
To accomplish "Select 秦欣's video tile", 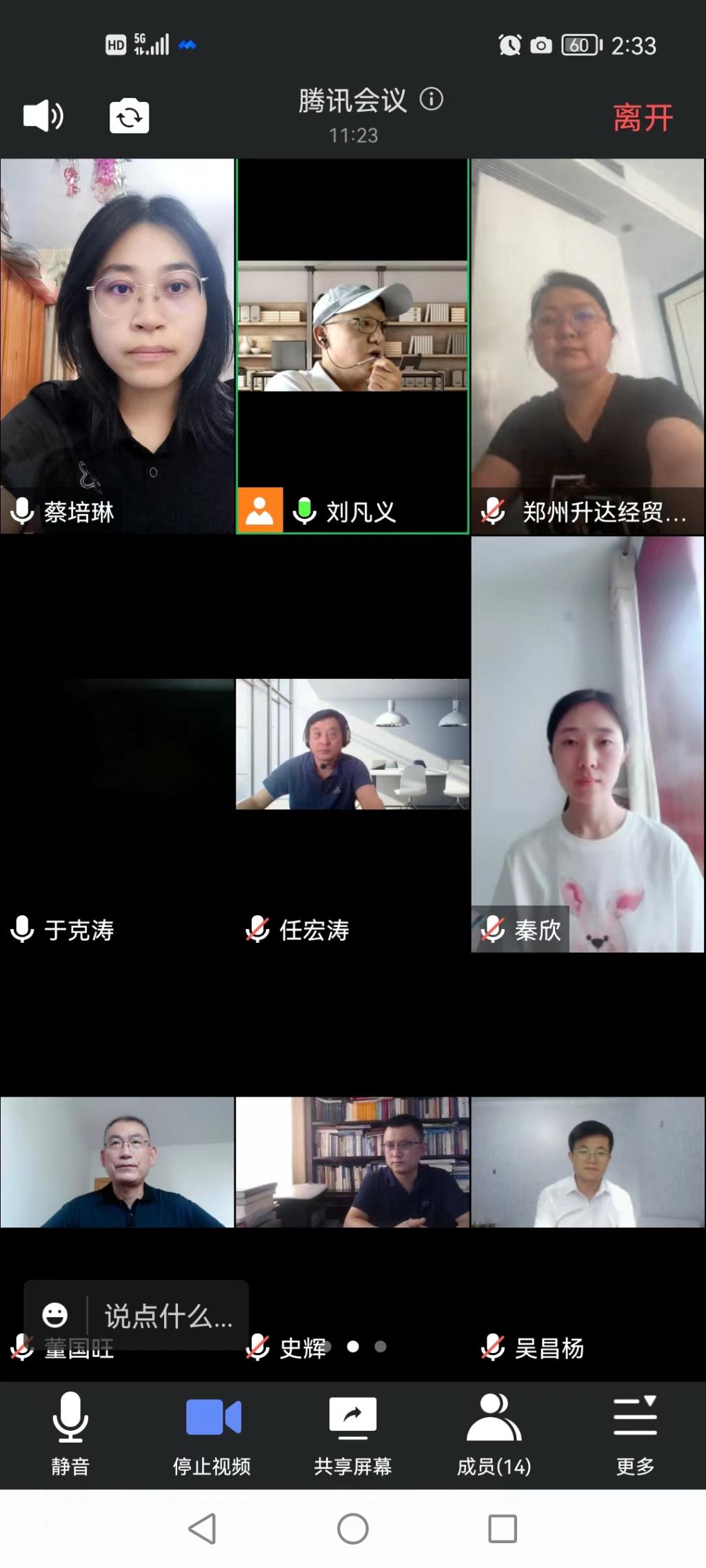I will tap(587, 744).
